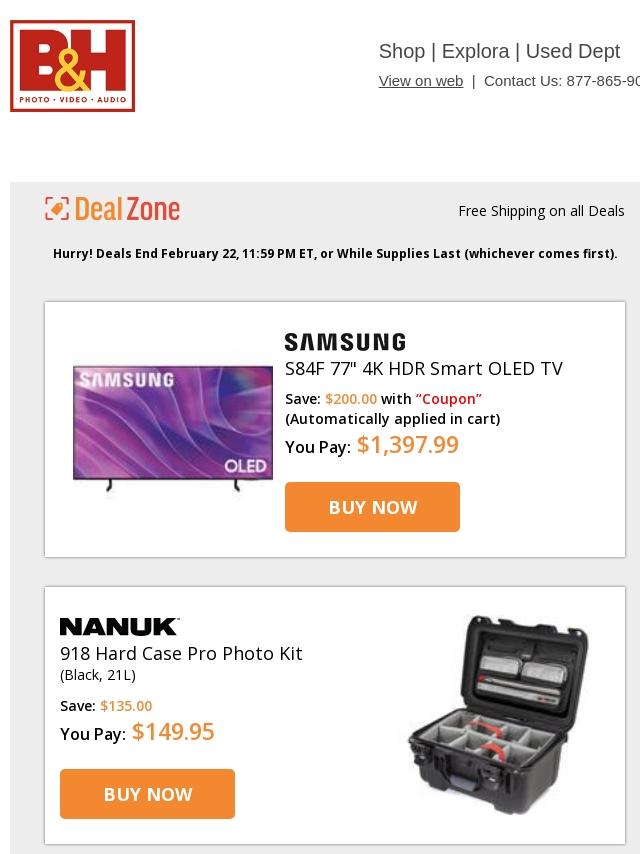Tap the View on web link

click(x=420, y=81)
